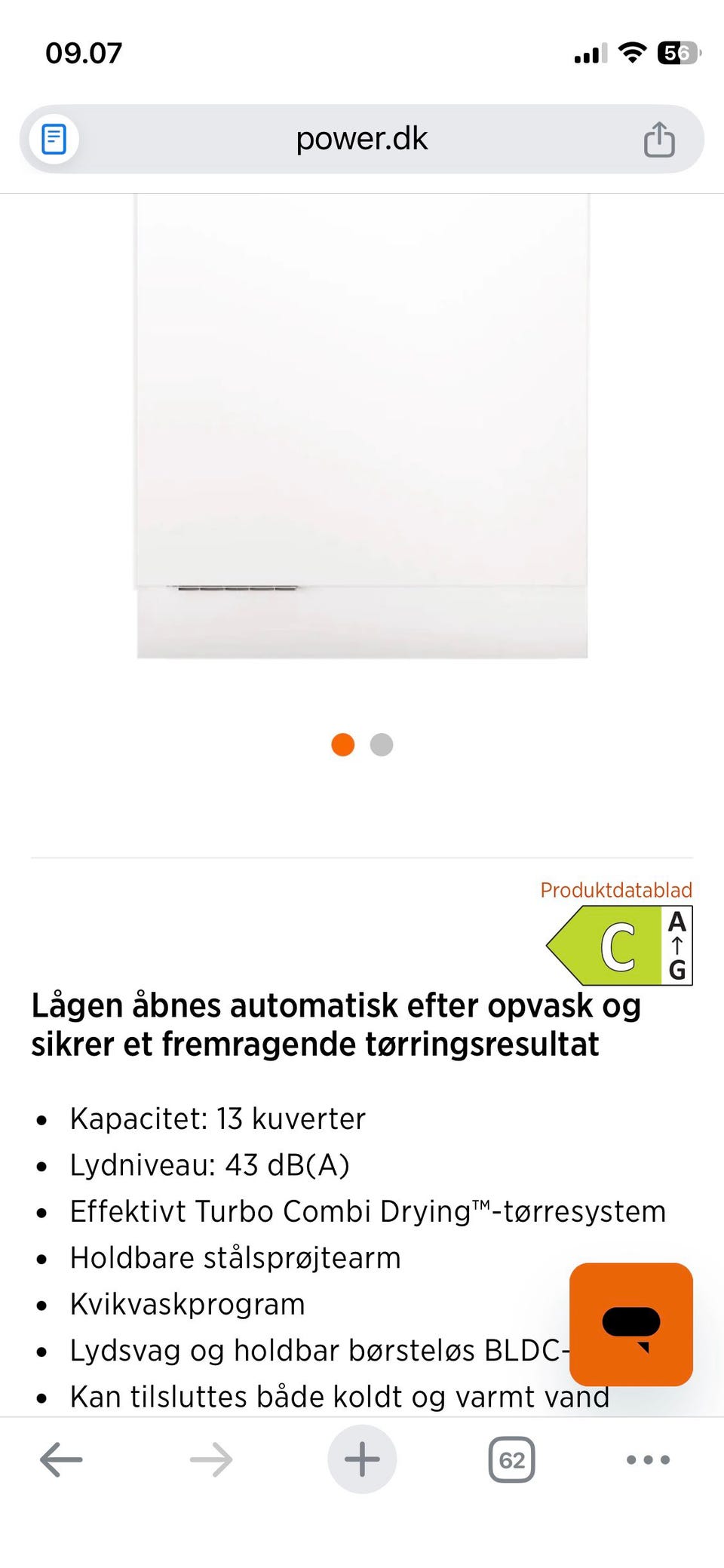724x1568 pixels.
Task: Tap the Wi-Fi icon in the status bar
Action: pyautogui.click(x=632, y=51)
